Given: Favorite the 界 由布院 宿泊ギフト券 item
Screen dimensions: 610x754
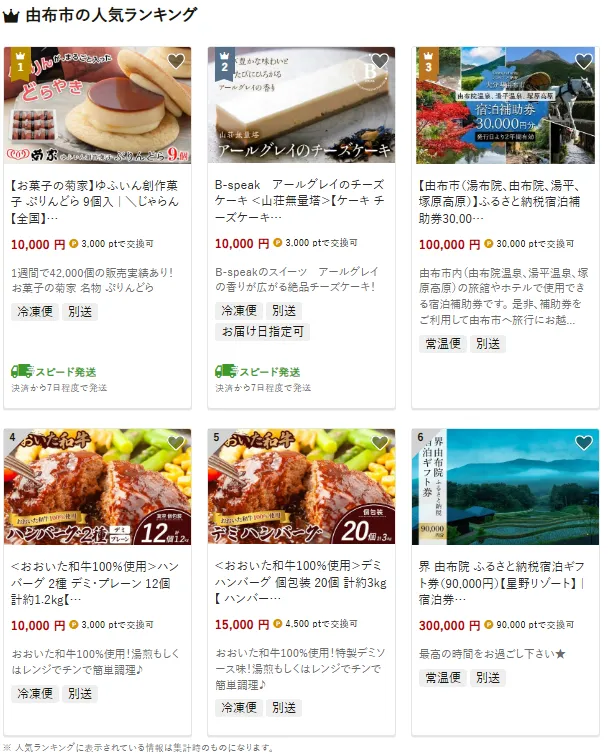Looking at the screenshot, I should (x=584, y=443).
